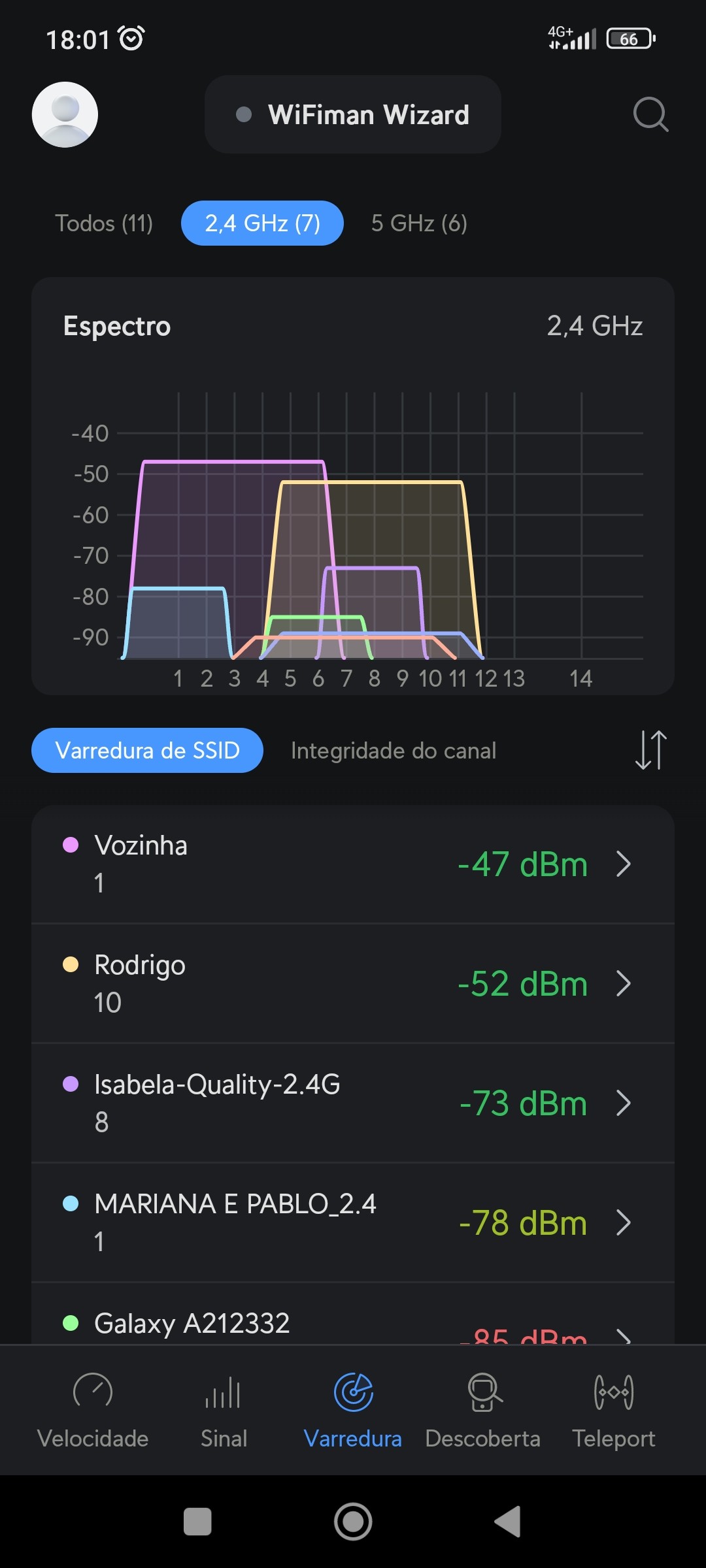
Task: Open the profile avatar
Action: coord(65,114)
